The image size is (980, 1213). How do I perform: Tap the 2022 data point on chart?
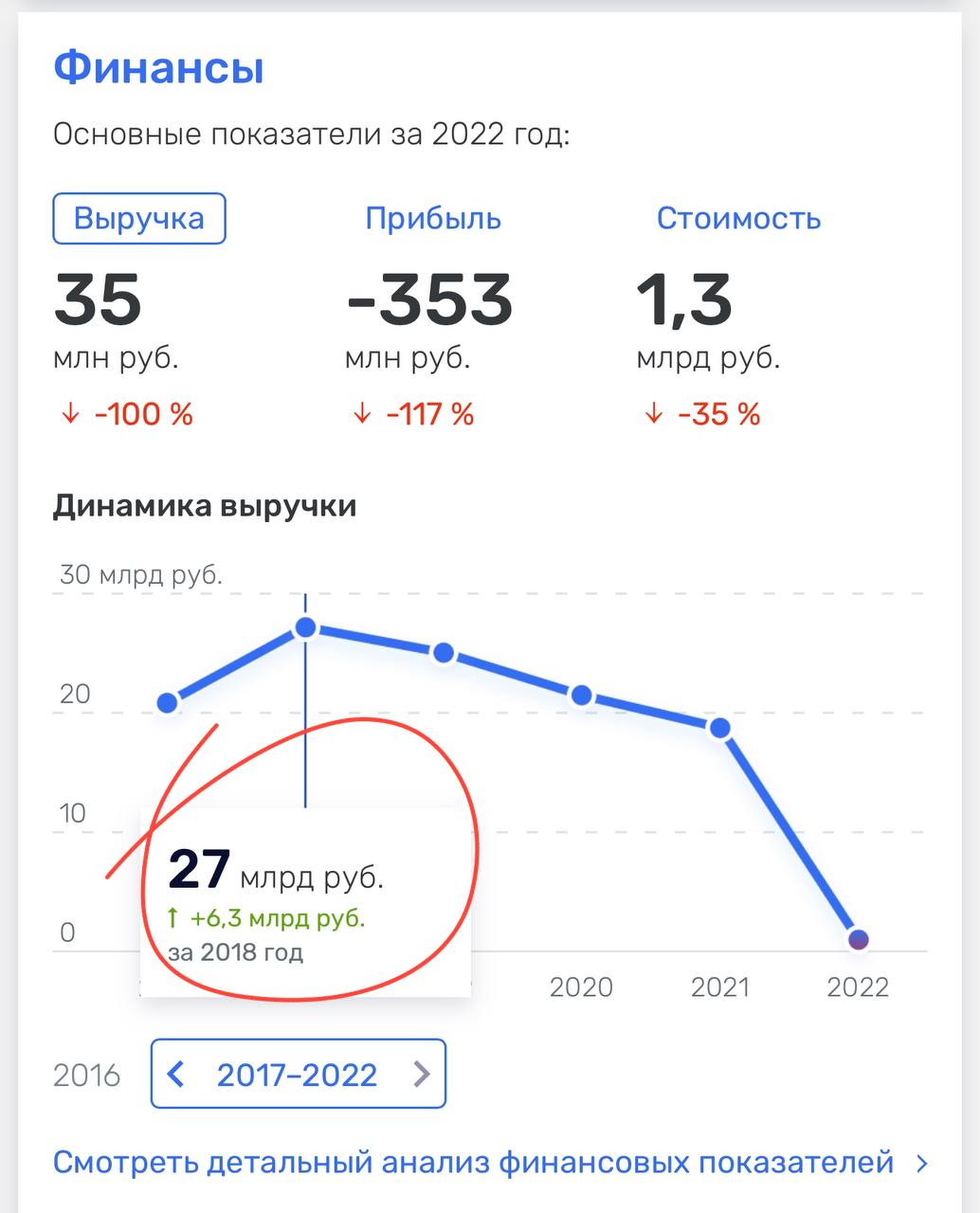pos(858,939)
